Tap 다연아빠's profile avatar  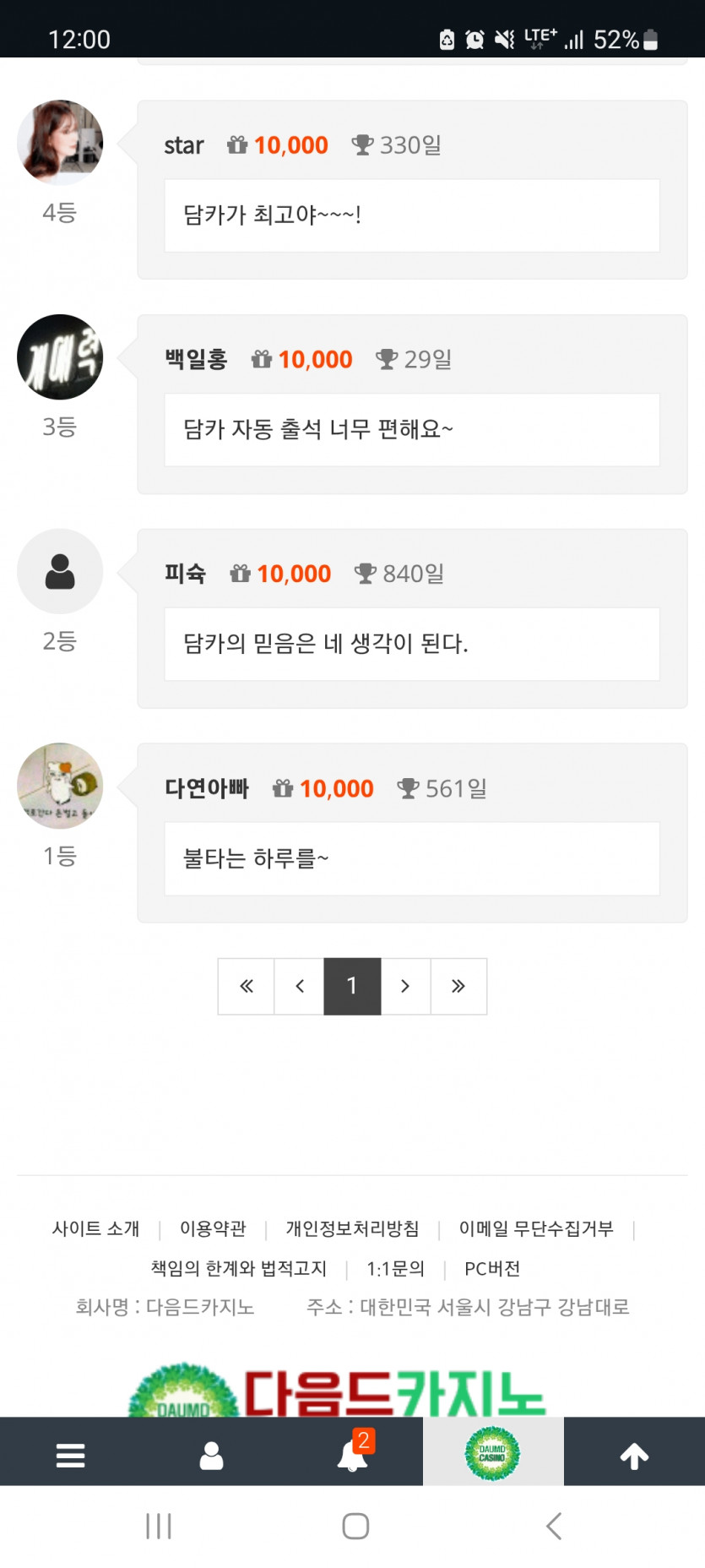[x=59, y=786]
